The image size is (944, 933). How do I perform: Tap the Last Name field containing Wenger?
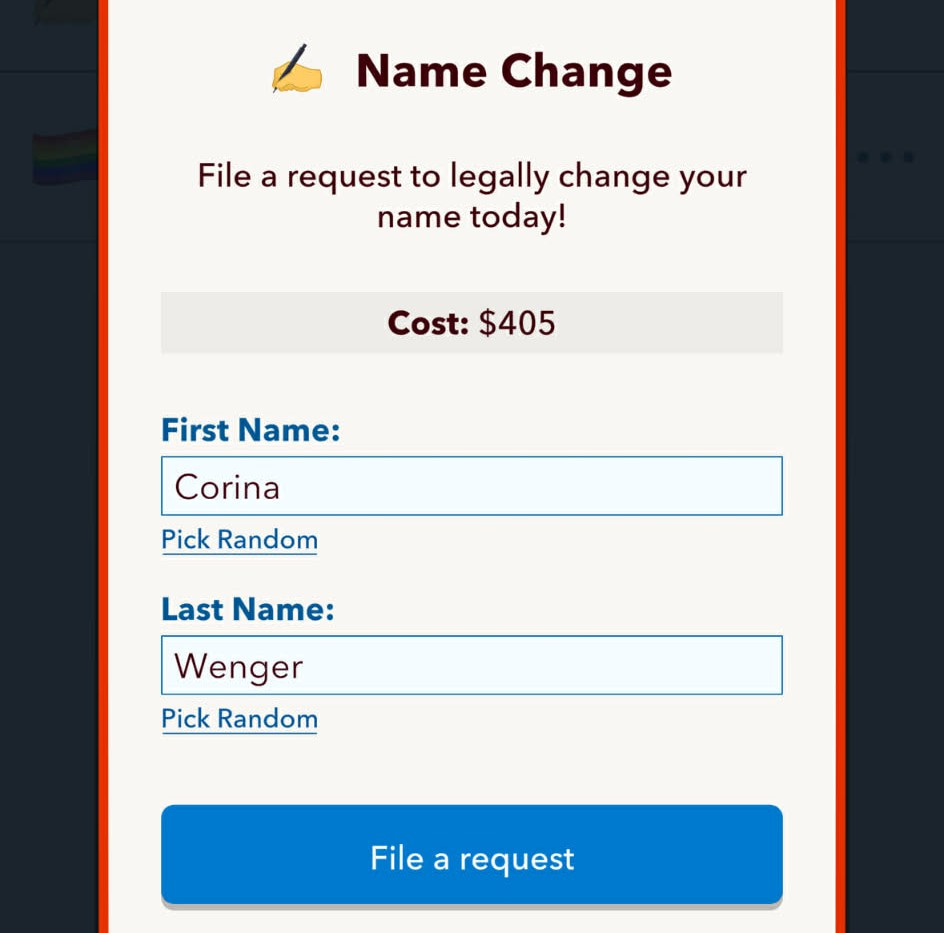click(471, 665)
